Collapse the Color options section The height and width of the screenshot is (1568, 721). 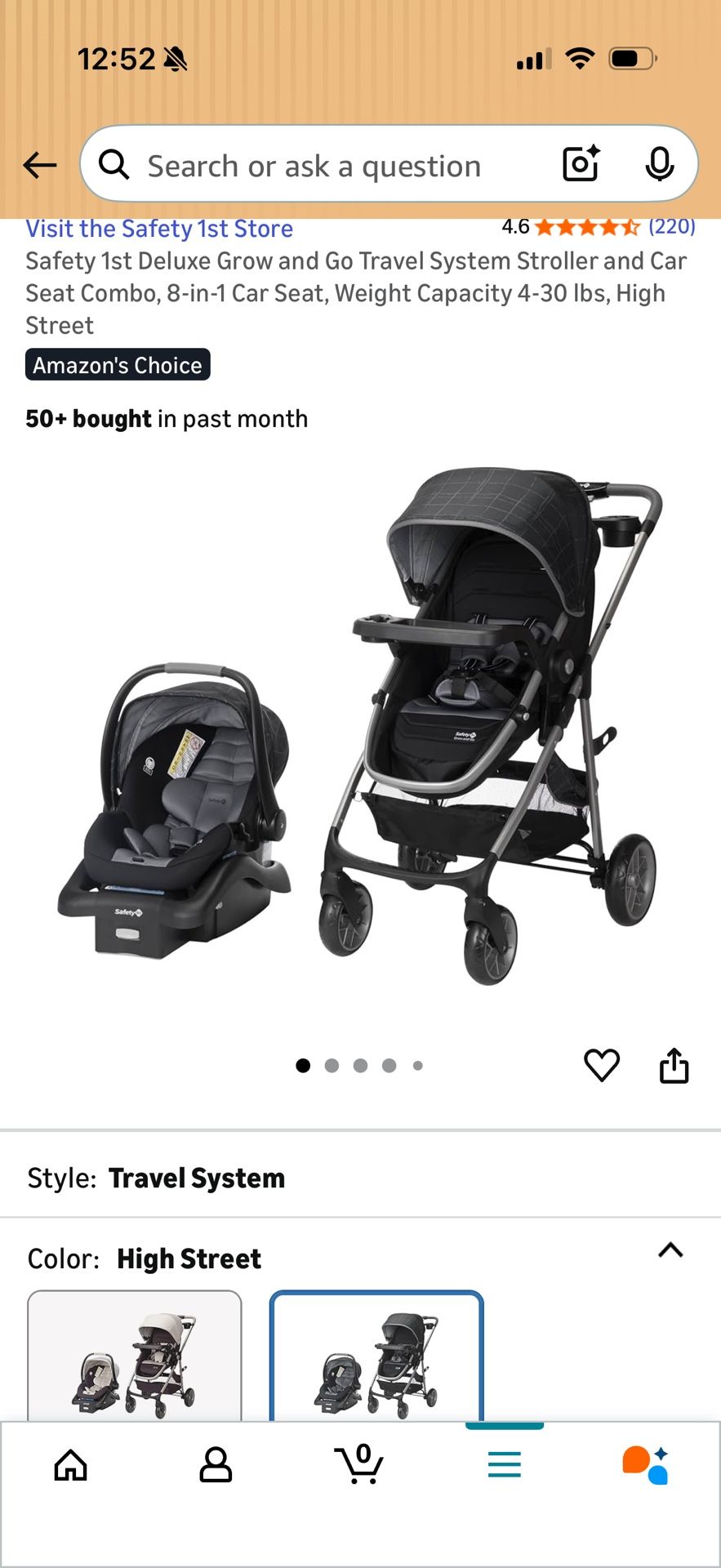[670, 1250]
